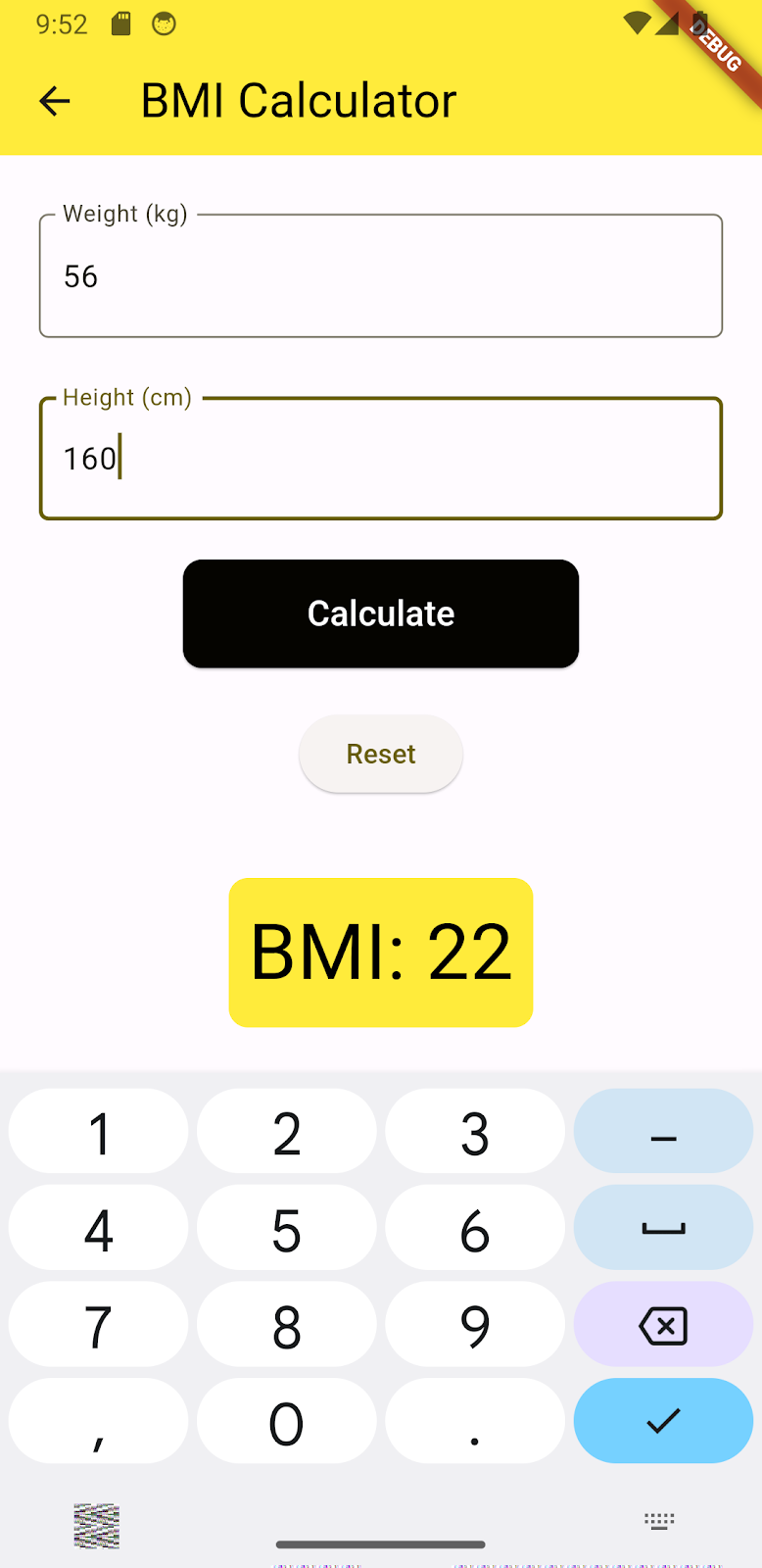Hide the keyboard with the keyboard icon
Image resolution: width=762 pixels, height=1568 pixels.
659,1521
